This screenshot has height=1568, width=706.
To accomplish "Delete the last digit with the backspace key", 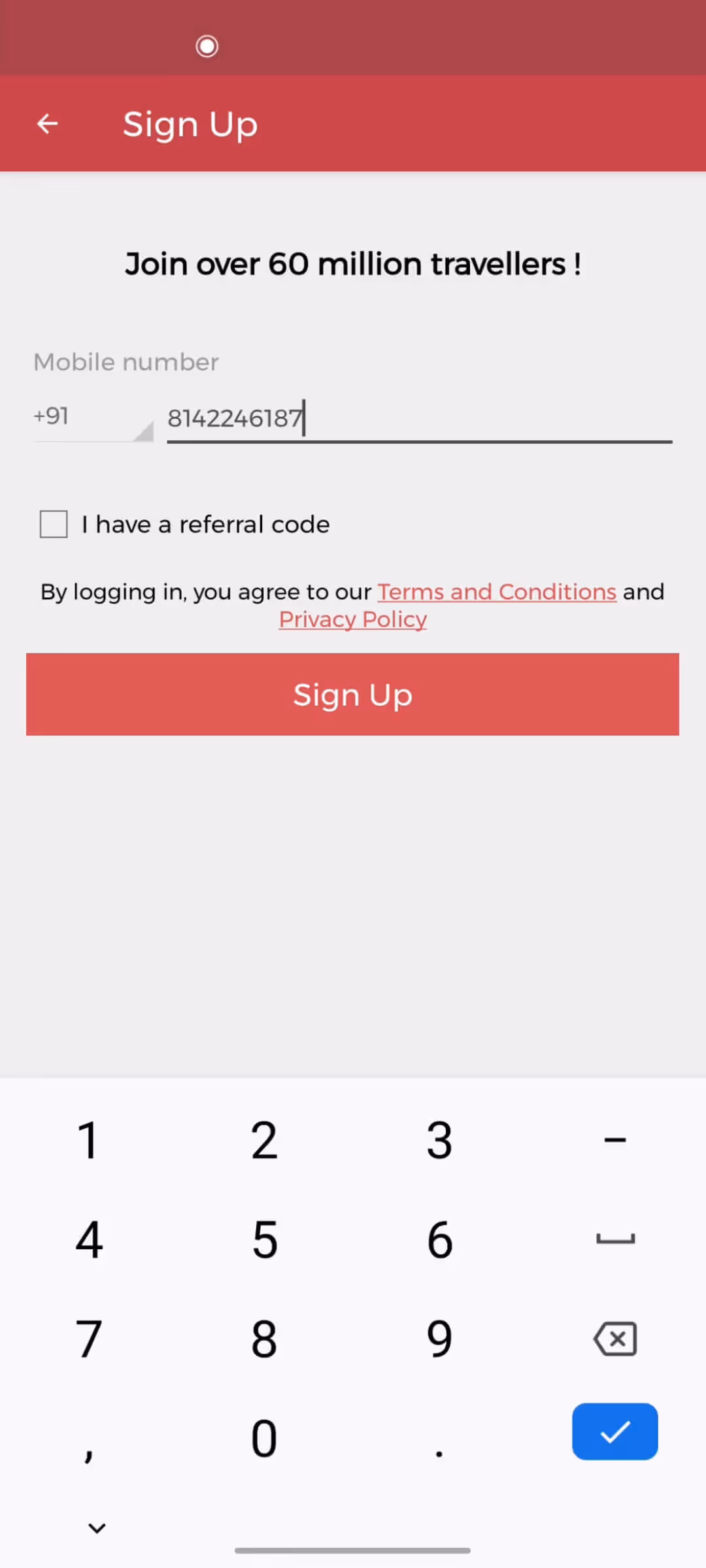I will coord(615,1339).
